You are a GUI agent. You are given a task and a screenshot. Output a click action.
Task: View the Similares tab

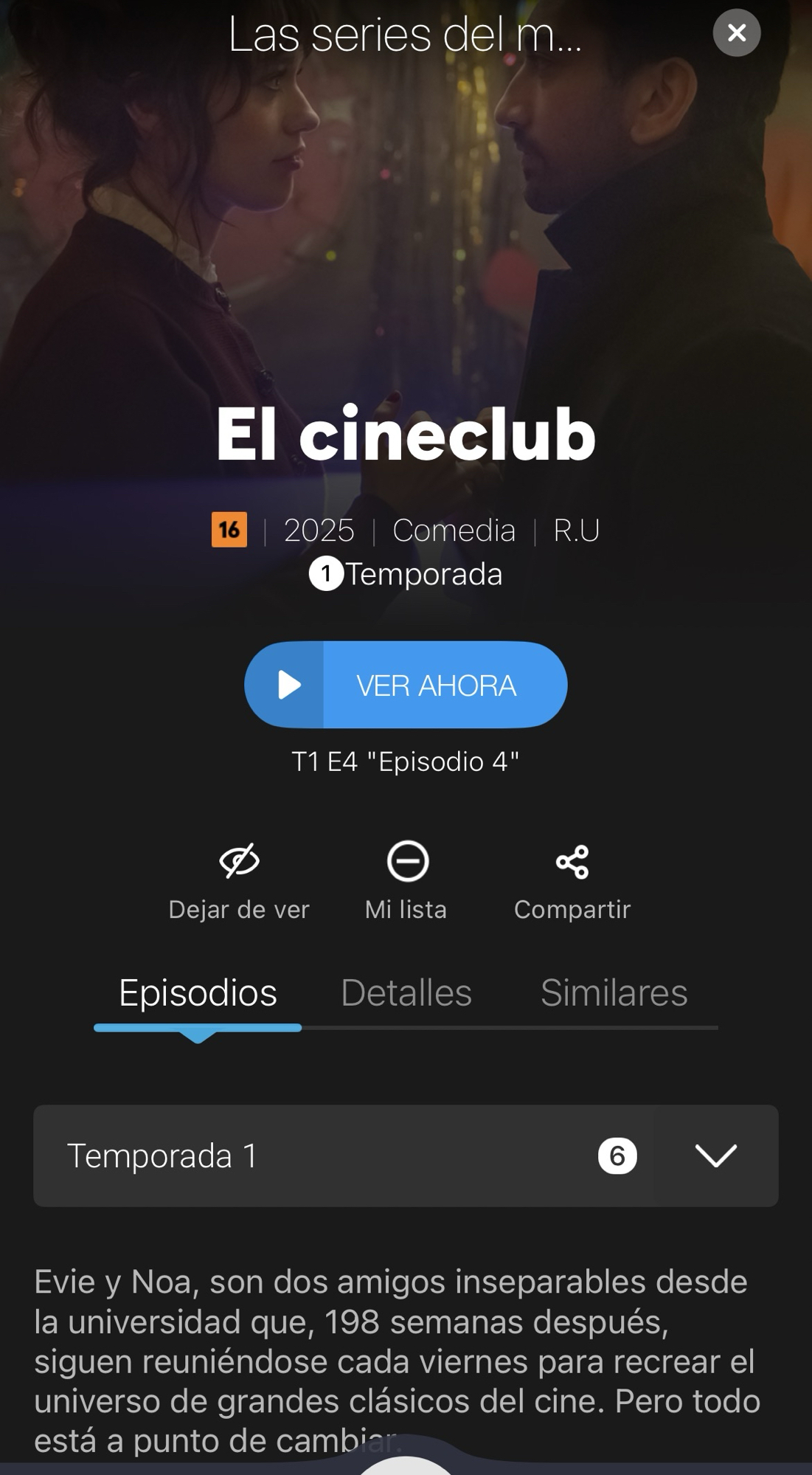point(614,993)
